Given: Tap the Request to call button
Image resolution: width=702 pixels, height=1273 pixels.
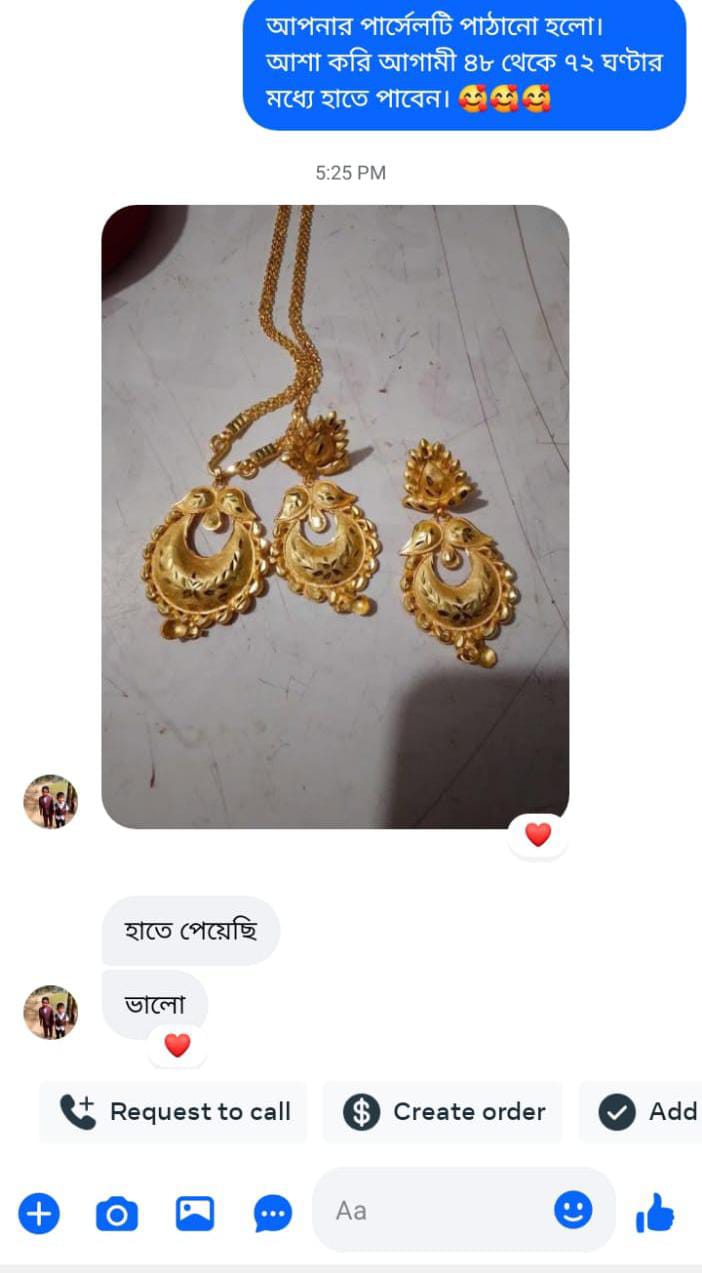Looking at the screenshot, I should tap(174, 1112).
